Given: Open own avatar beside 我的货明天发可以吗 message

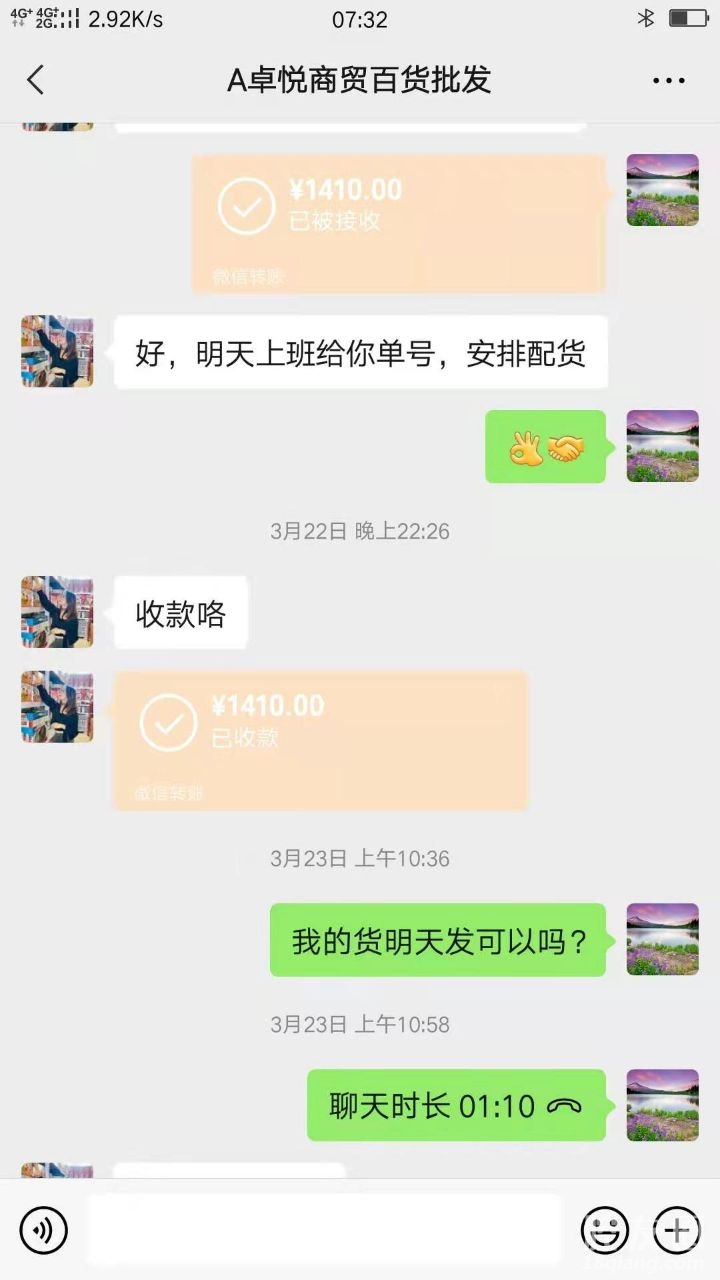Looking at the screenshot, I should (x=662, y=940).
